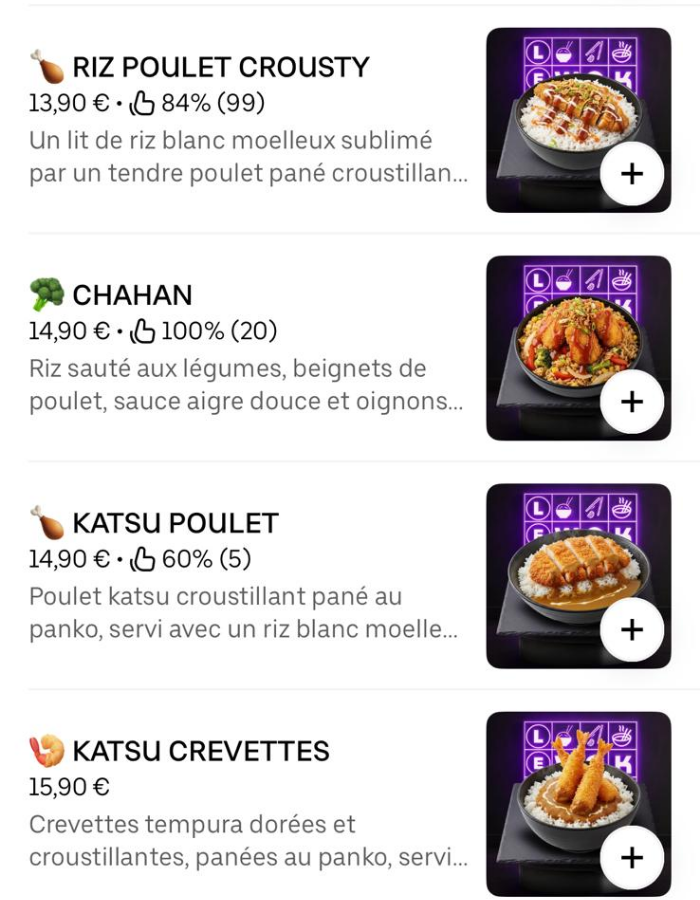
Task: Add CHAHAN to the cart
Action: pyautogui.click(x=632, y=402)
